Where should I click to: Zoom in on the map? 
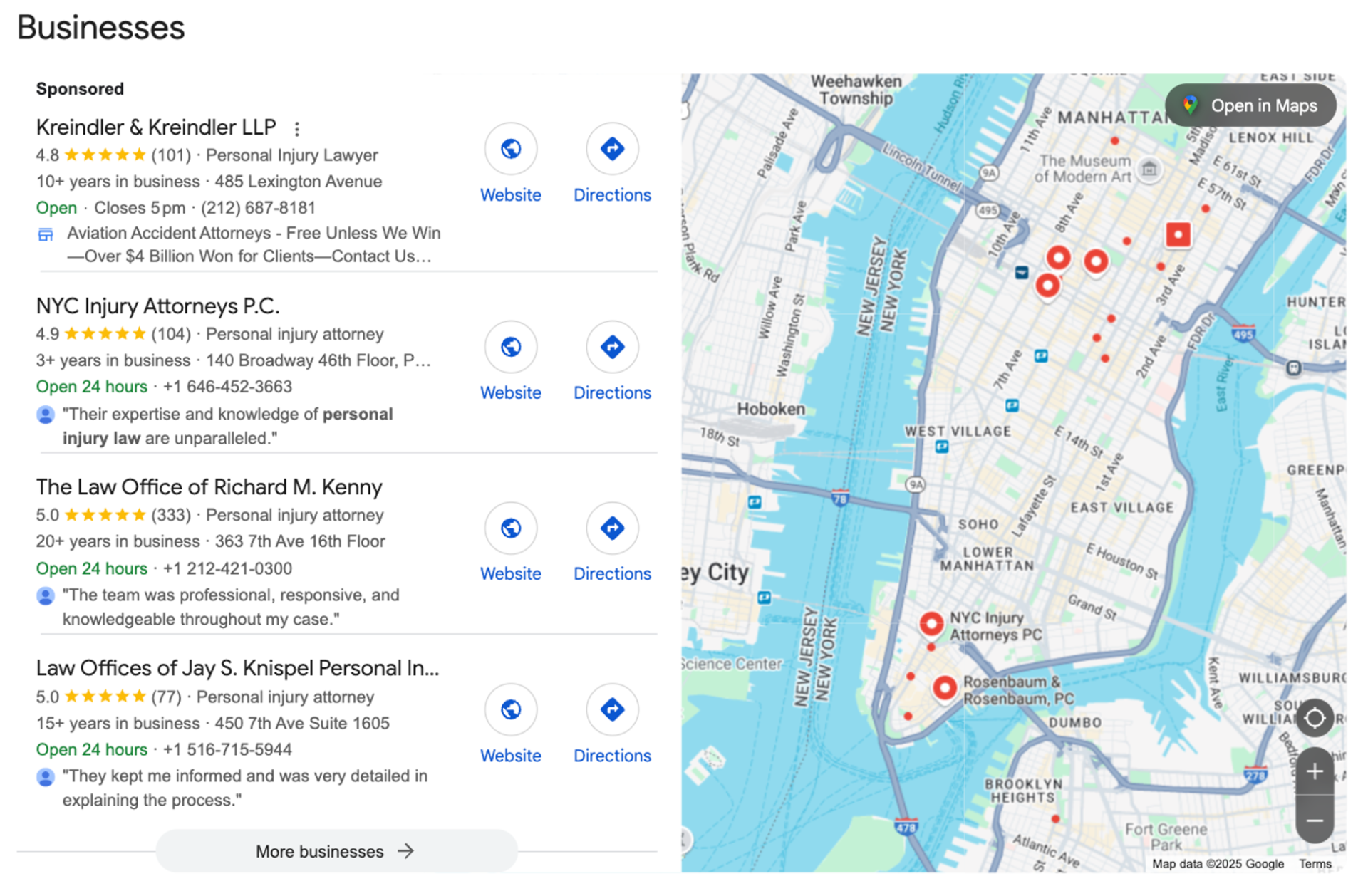[x=1315, y=771]
